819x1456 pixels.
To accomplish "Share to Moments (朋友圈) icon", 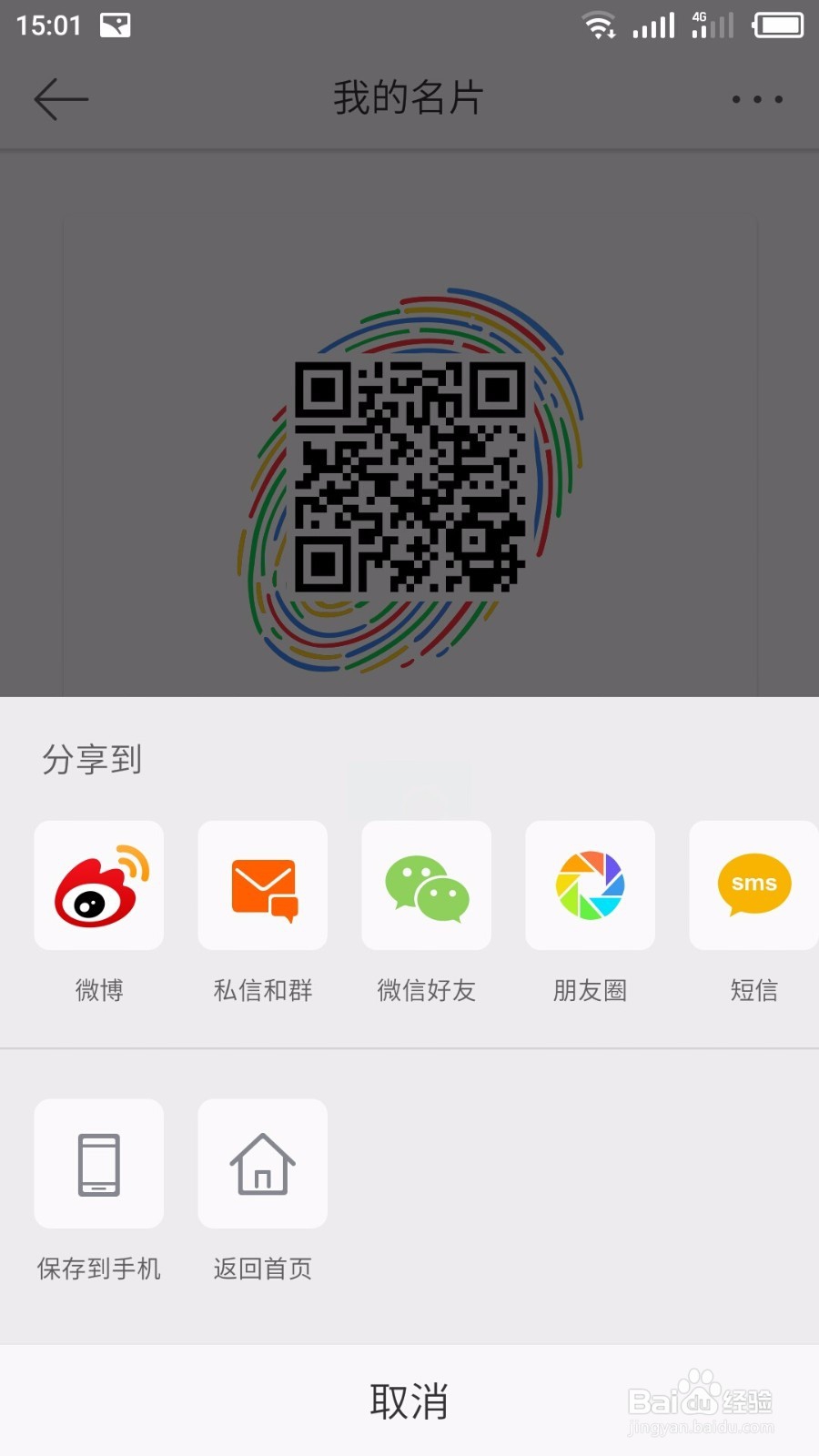I will [x=590, y=885].
